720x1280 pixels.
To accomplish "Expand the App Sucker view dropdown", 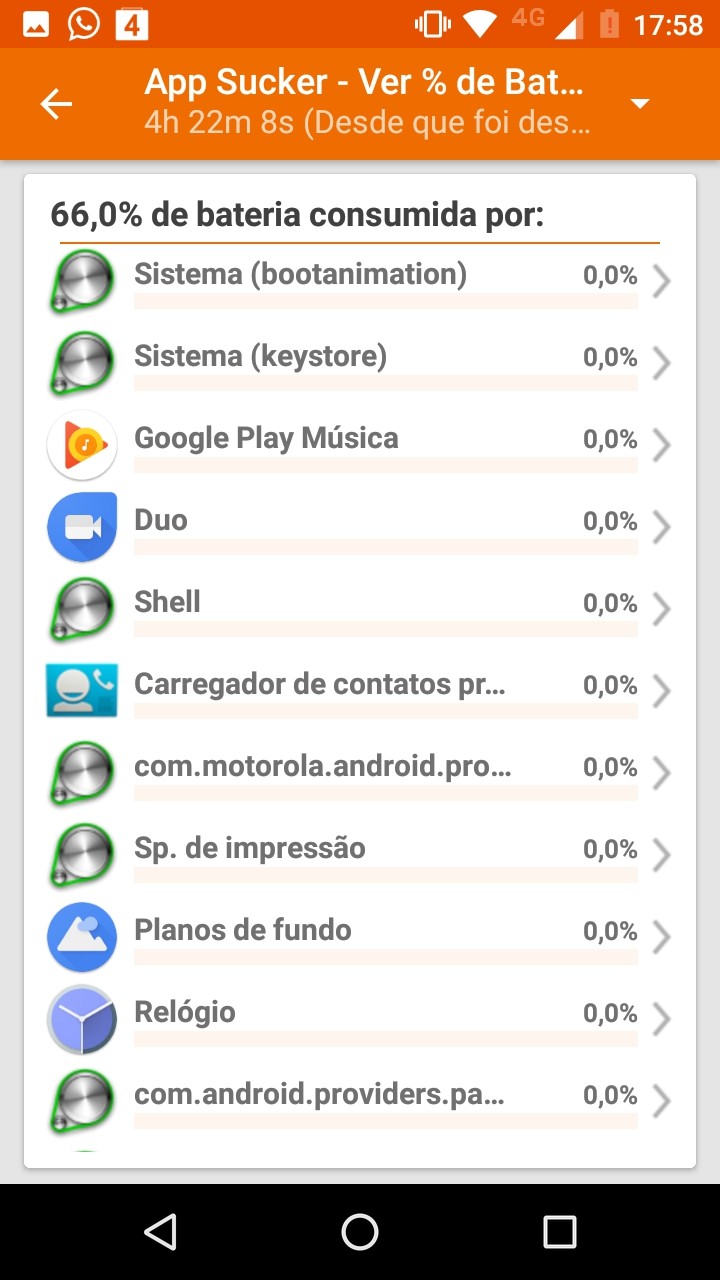I will [640, 104].
